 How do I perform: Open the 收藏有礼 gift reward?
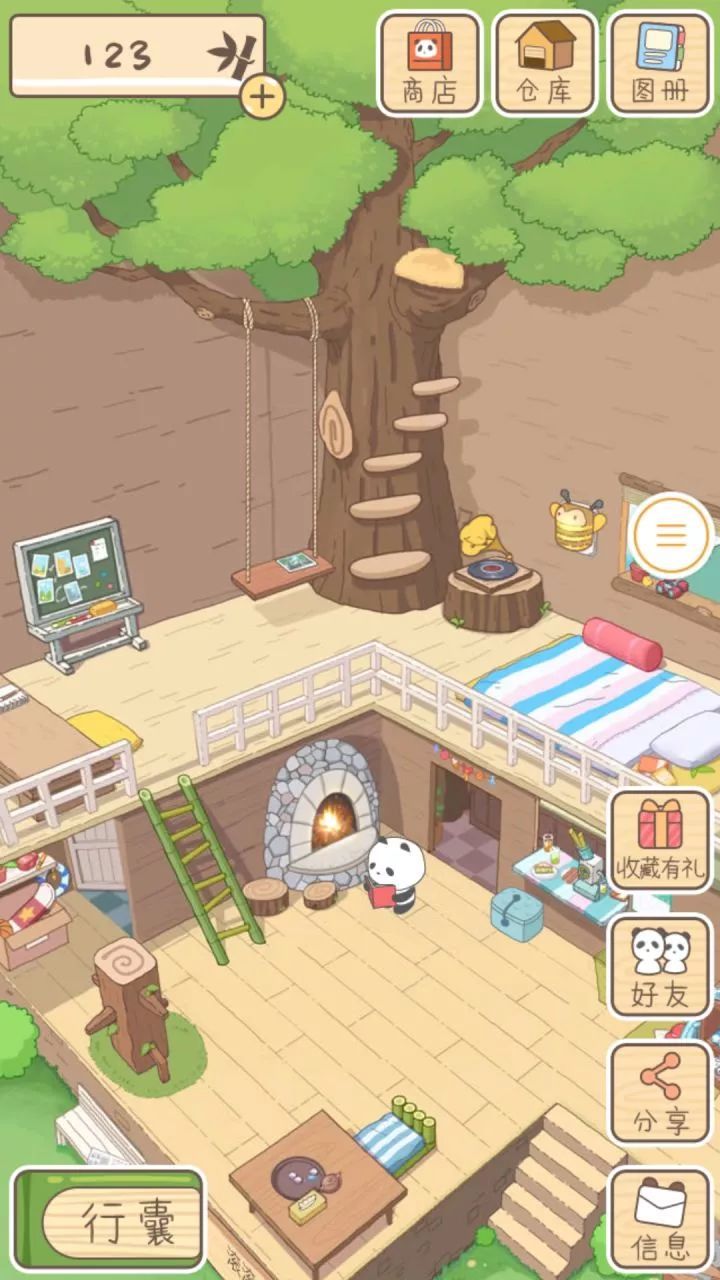[x=661, y=840]
